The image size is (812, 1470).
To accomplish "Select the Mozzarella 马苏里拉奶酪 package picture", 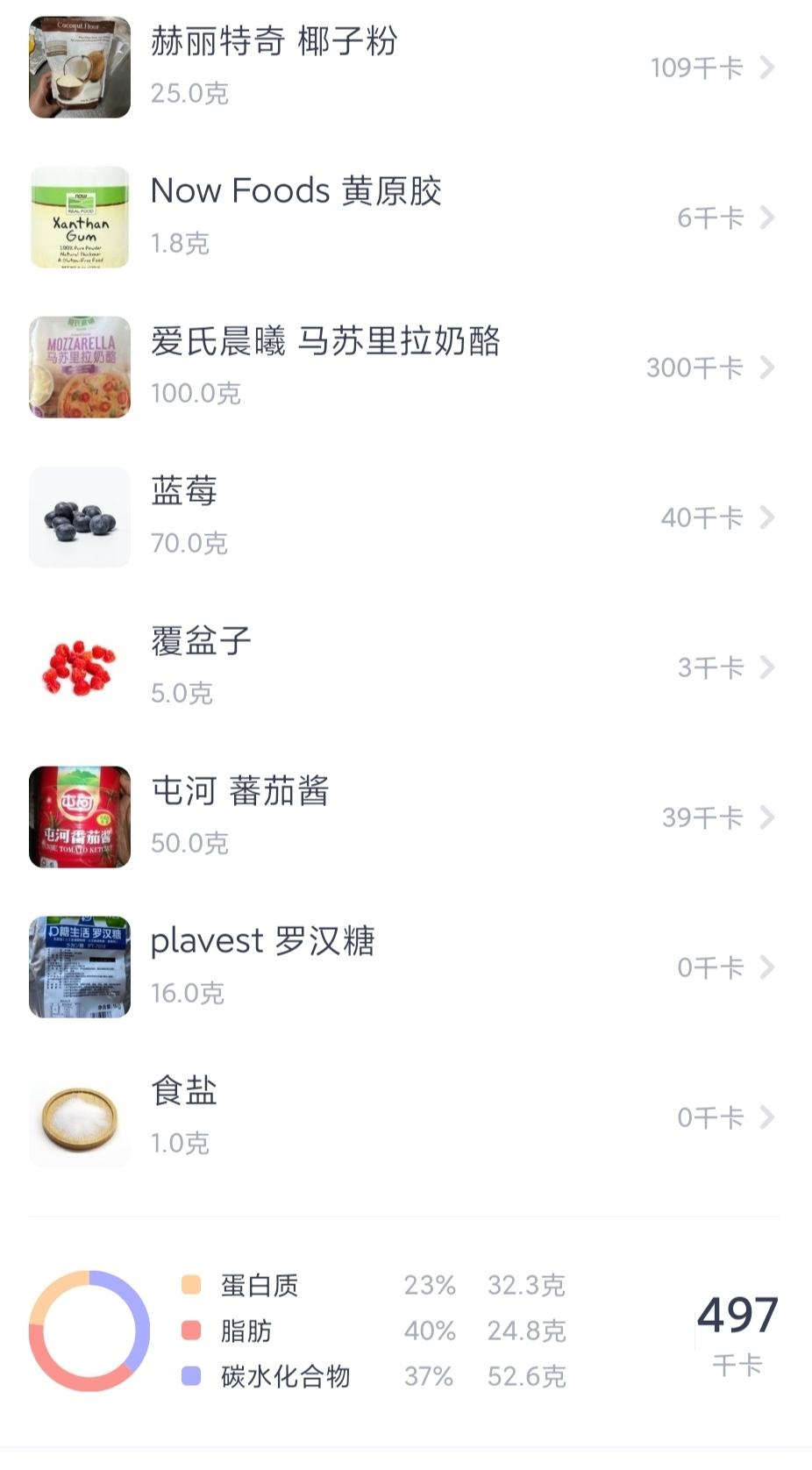I will 79,367.
